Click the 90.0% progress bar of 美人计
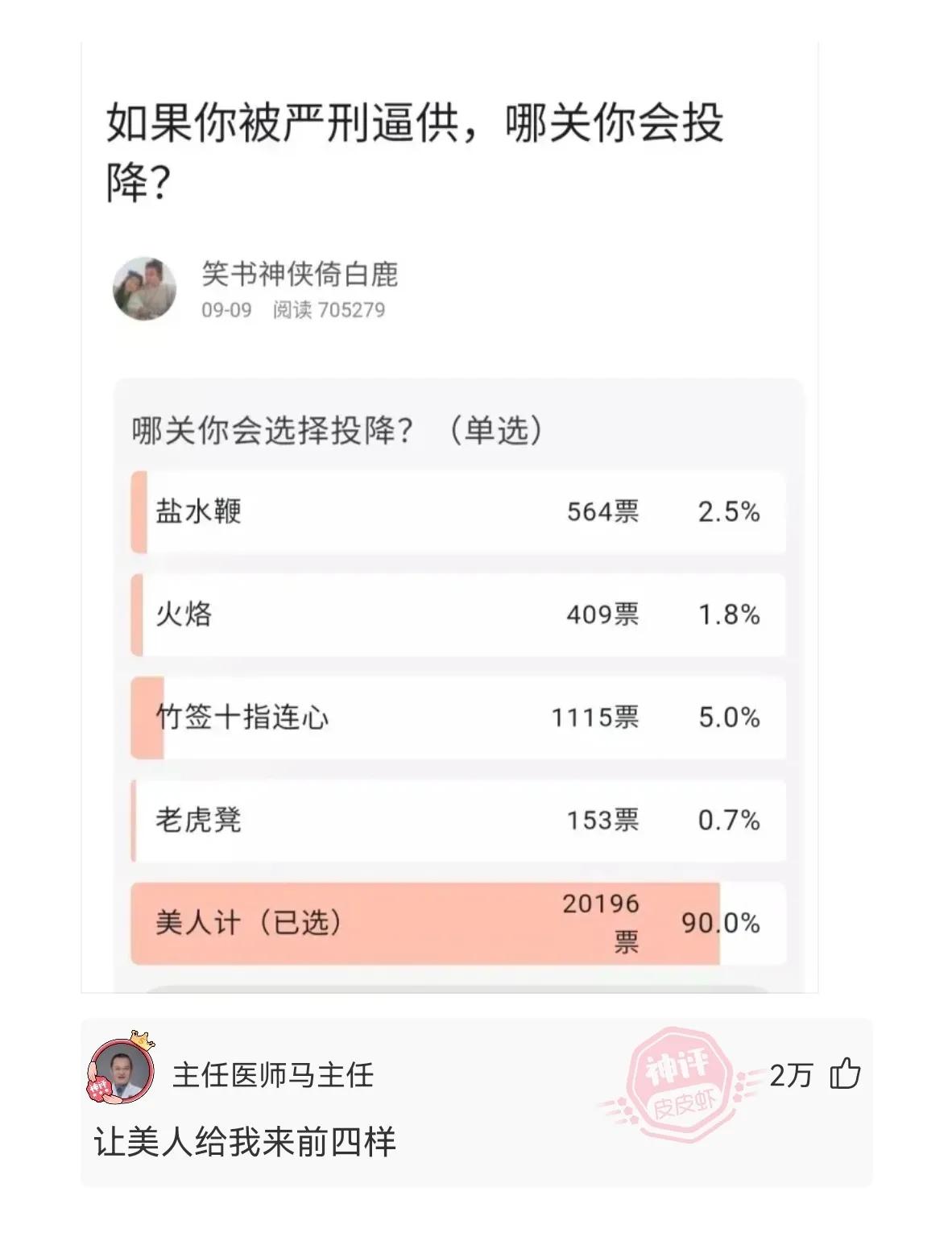Image resolution: width=952 pixels, height=1241 pixels. click(427, 925)
